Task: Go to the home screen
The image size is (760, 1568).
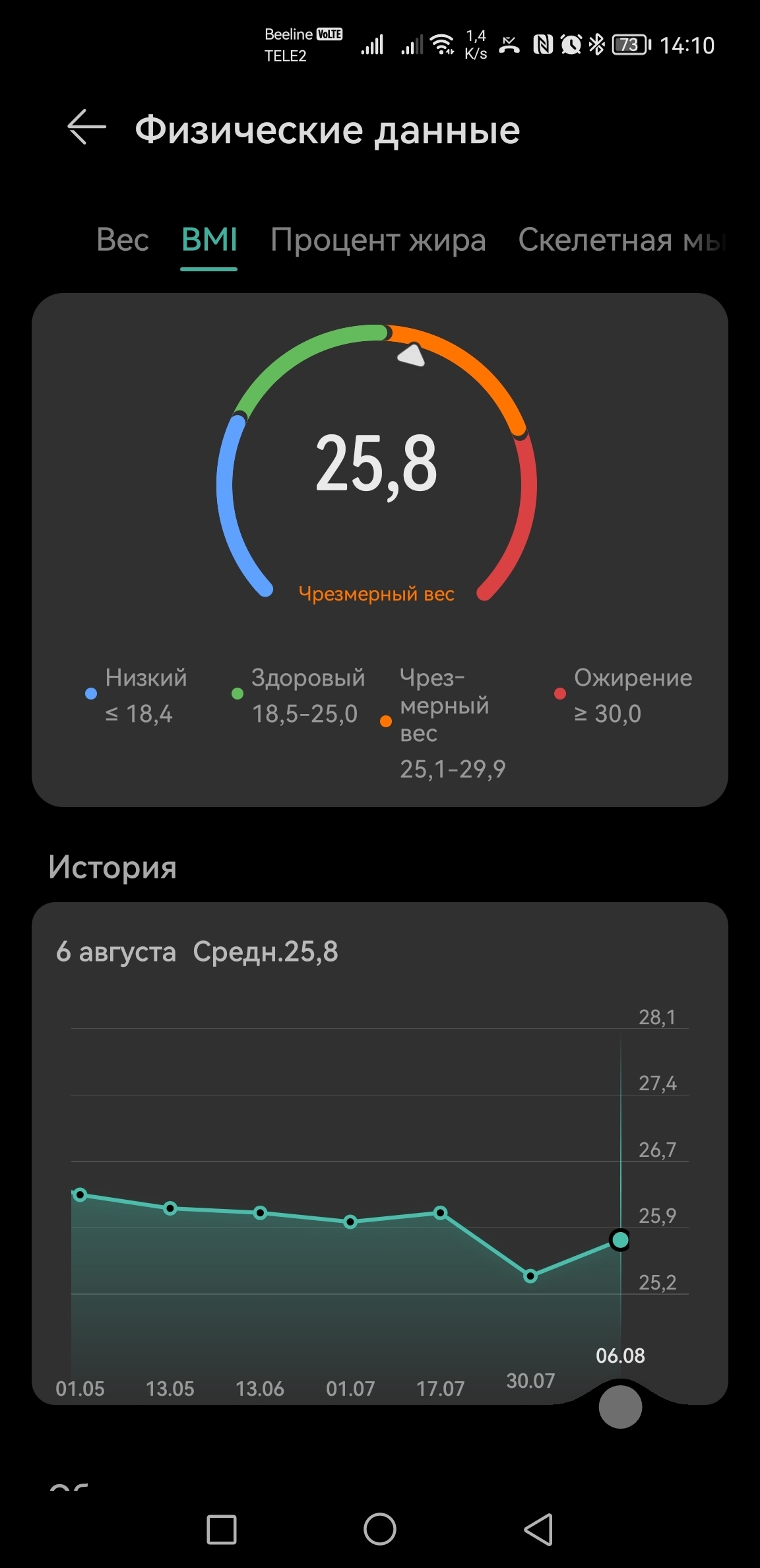Action: pos(380,1530)
